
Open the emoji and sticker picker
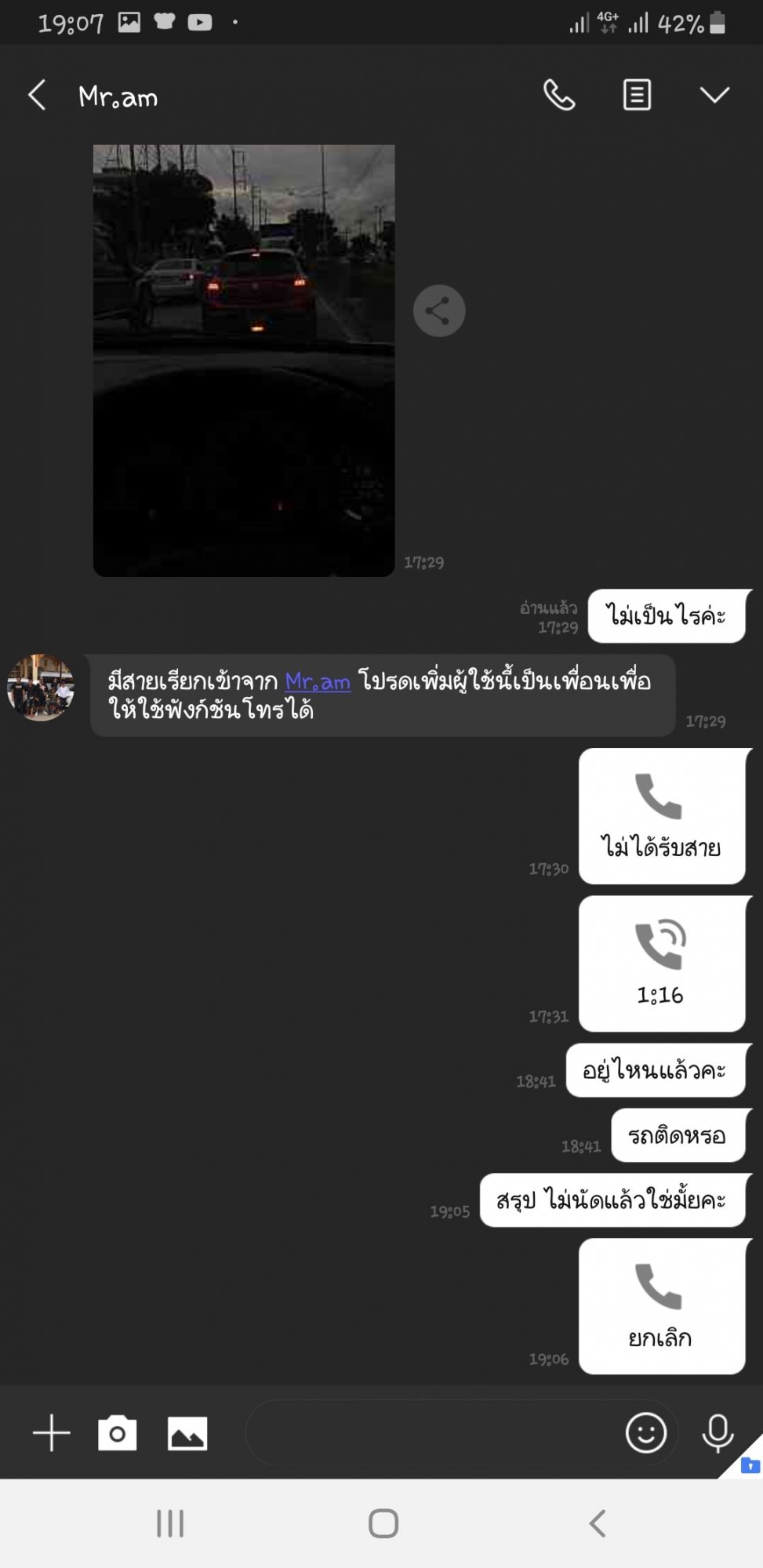coord(646,1433)
